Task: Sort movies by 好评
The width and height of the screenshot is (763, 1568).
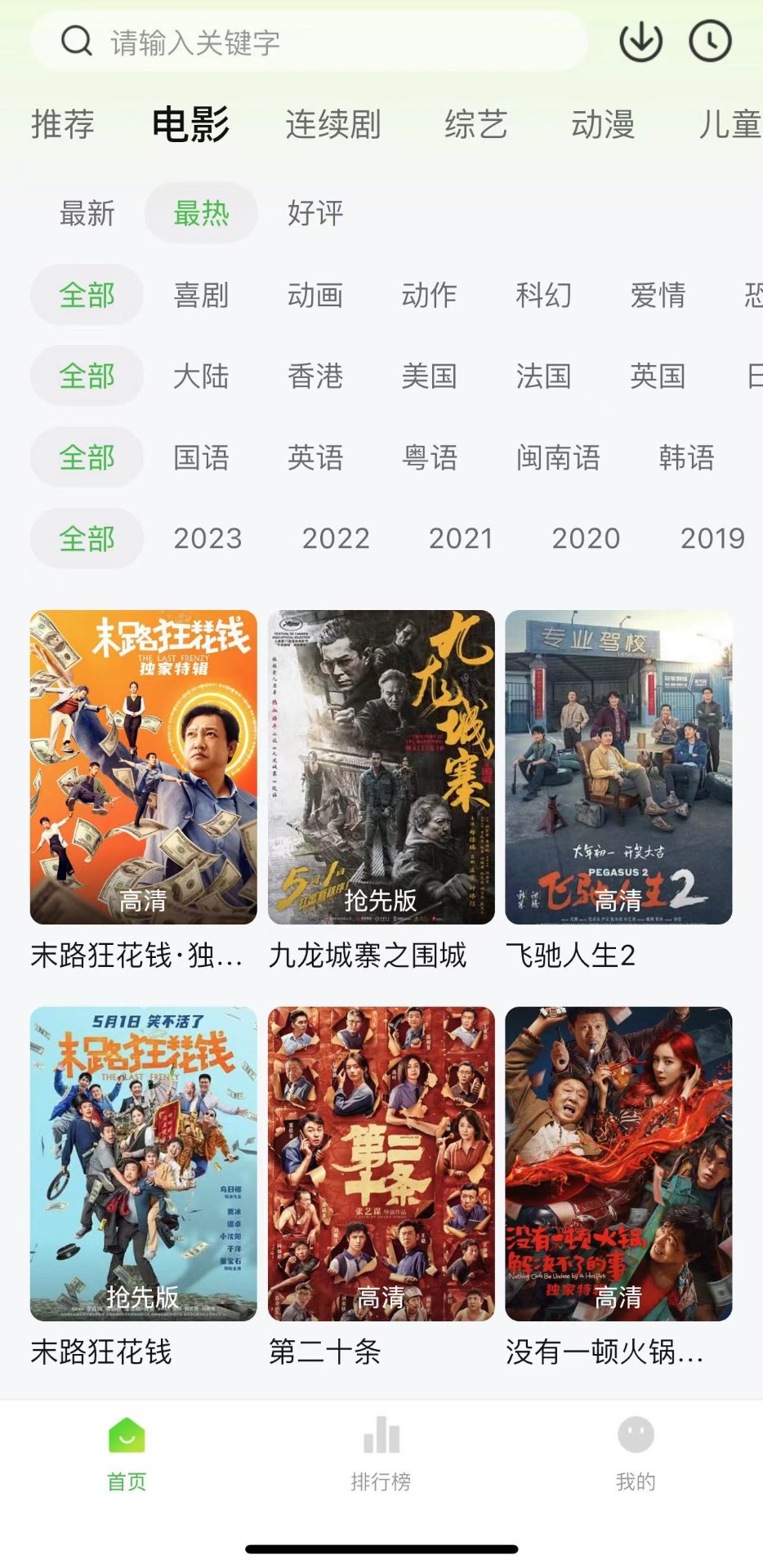Action: point(315,213)
